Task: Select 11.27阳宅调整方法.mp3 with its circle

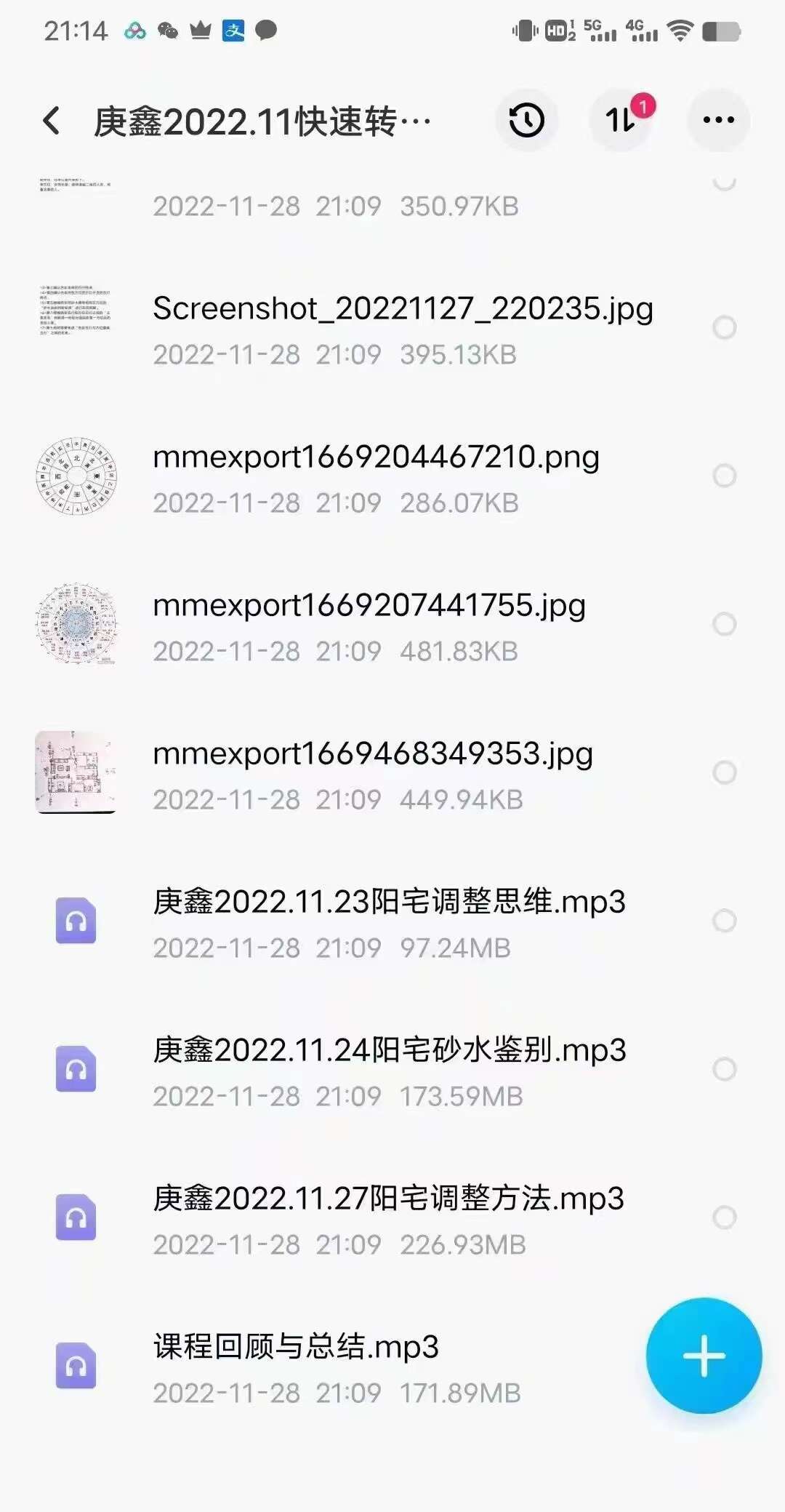Action: 724,1217
